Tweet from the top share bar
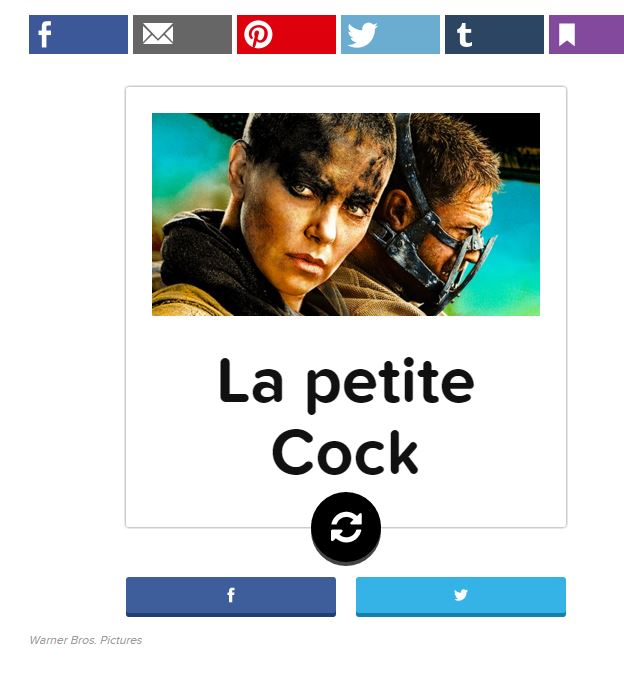 pyautogui.click(x=390, y=35)
